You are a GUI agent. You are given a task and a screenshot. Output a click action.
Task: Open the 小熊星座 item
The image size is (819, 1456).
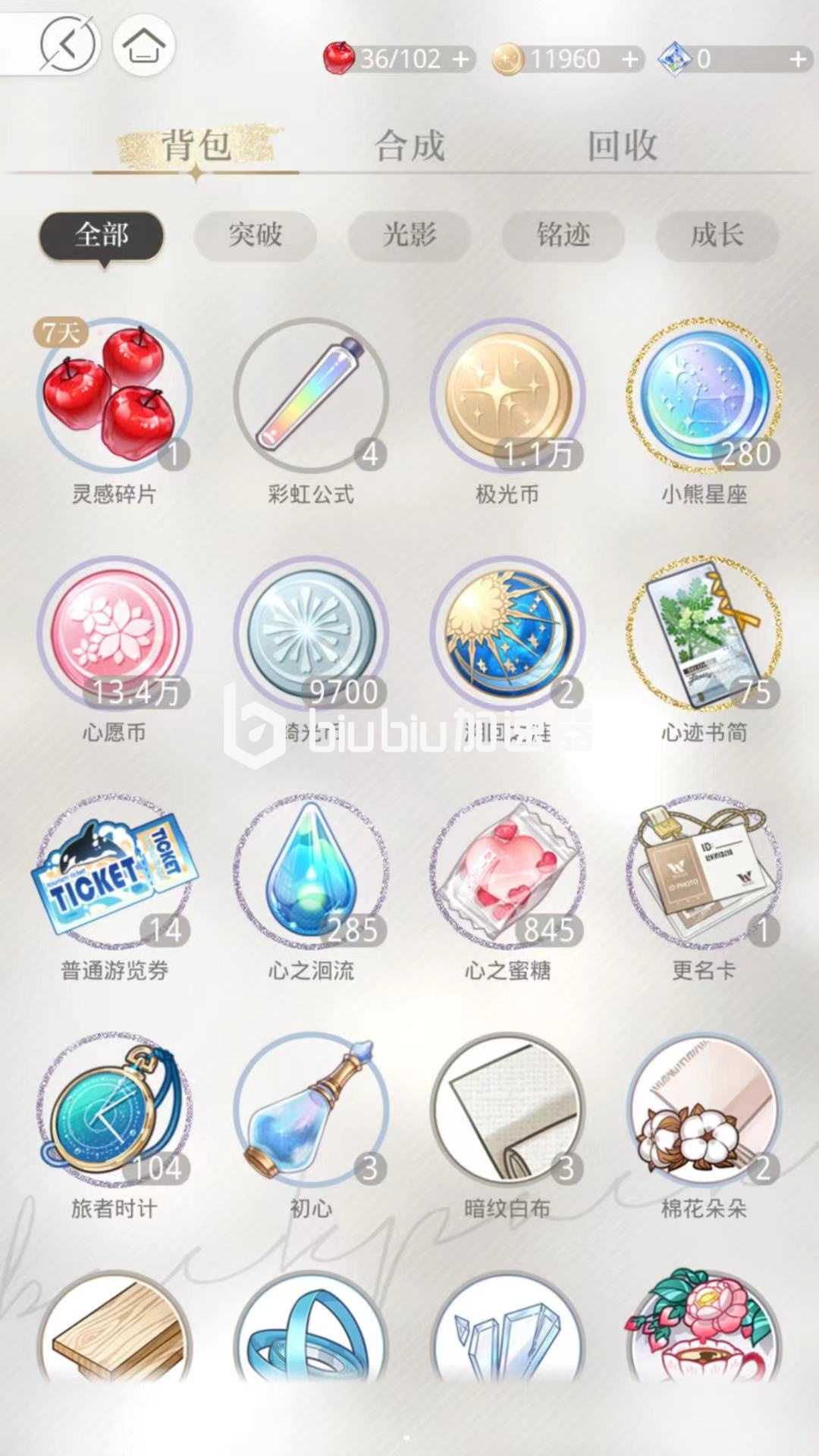pyautogui.click(x=704, y=396)
